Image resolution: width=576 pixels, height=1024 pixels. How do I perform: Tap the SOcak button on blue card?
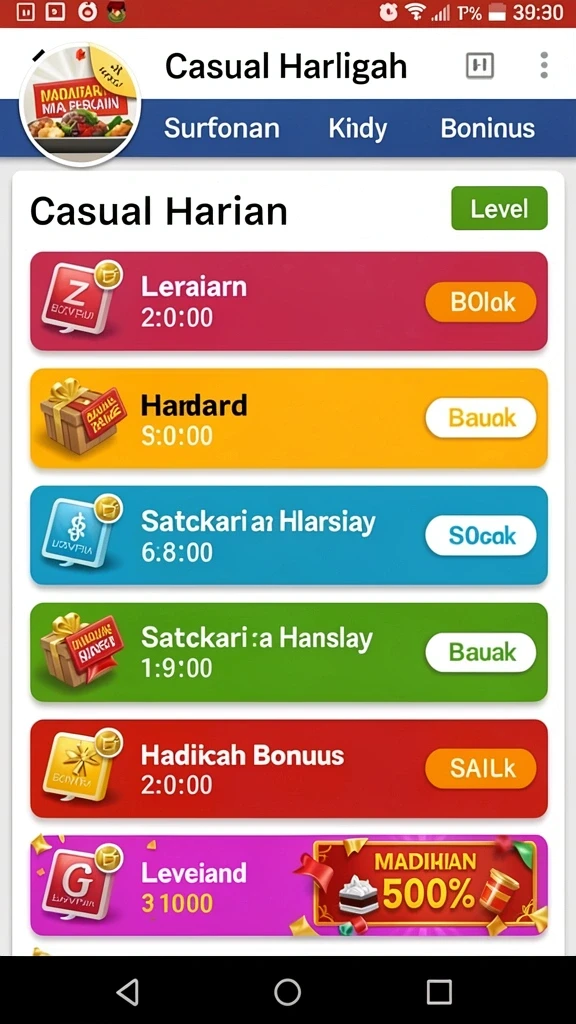point(481,536)
